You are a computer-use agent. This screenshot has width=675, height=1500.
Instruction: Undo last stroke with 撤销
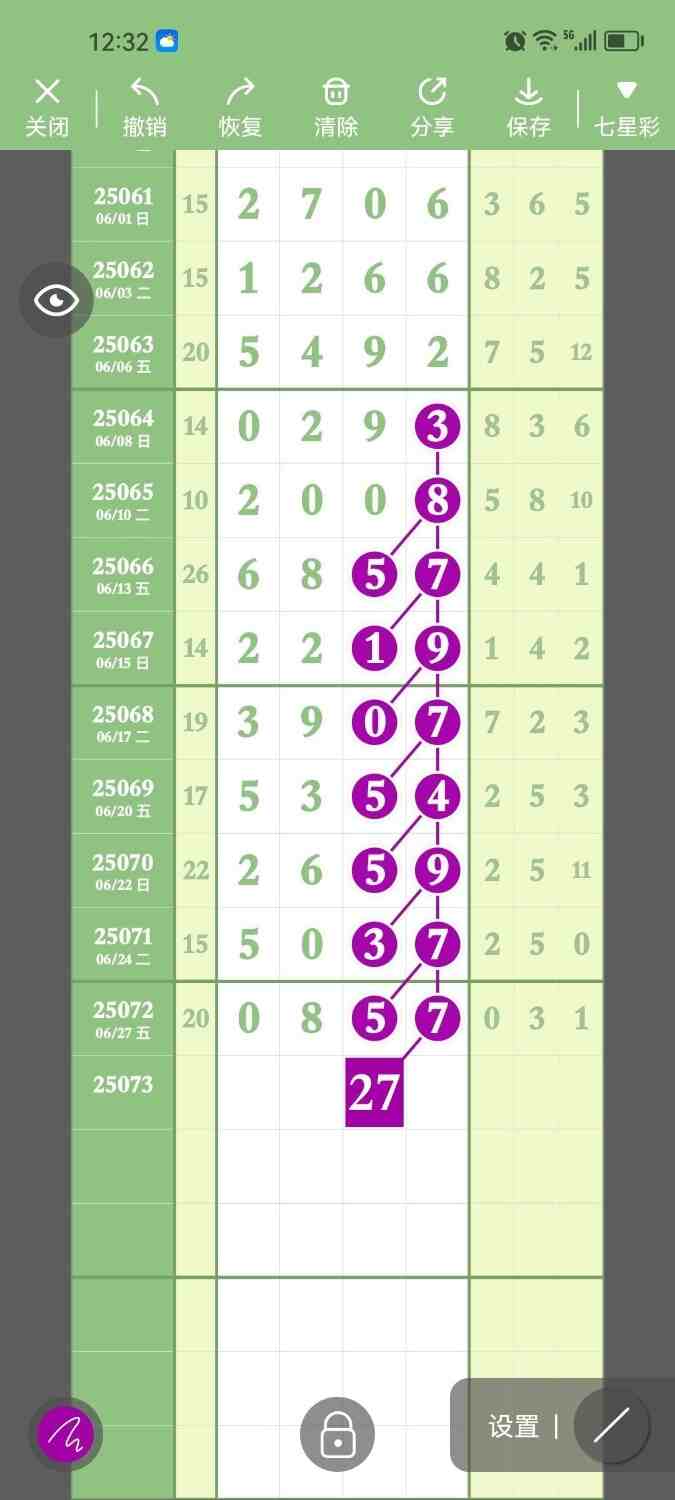(x=145, y=108)
